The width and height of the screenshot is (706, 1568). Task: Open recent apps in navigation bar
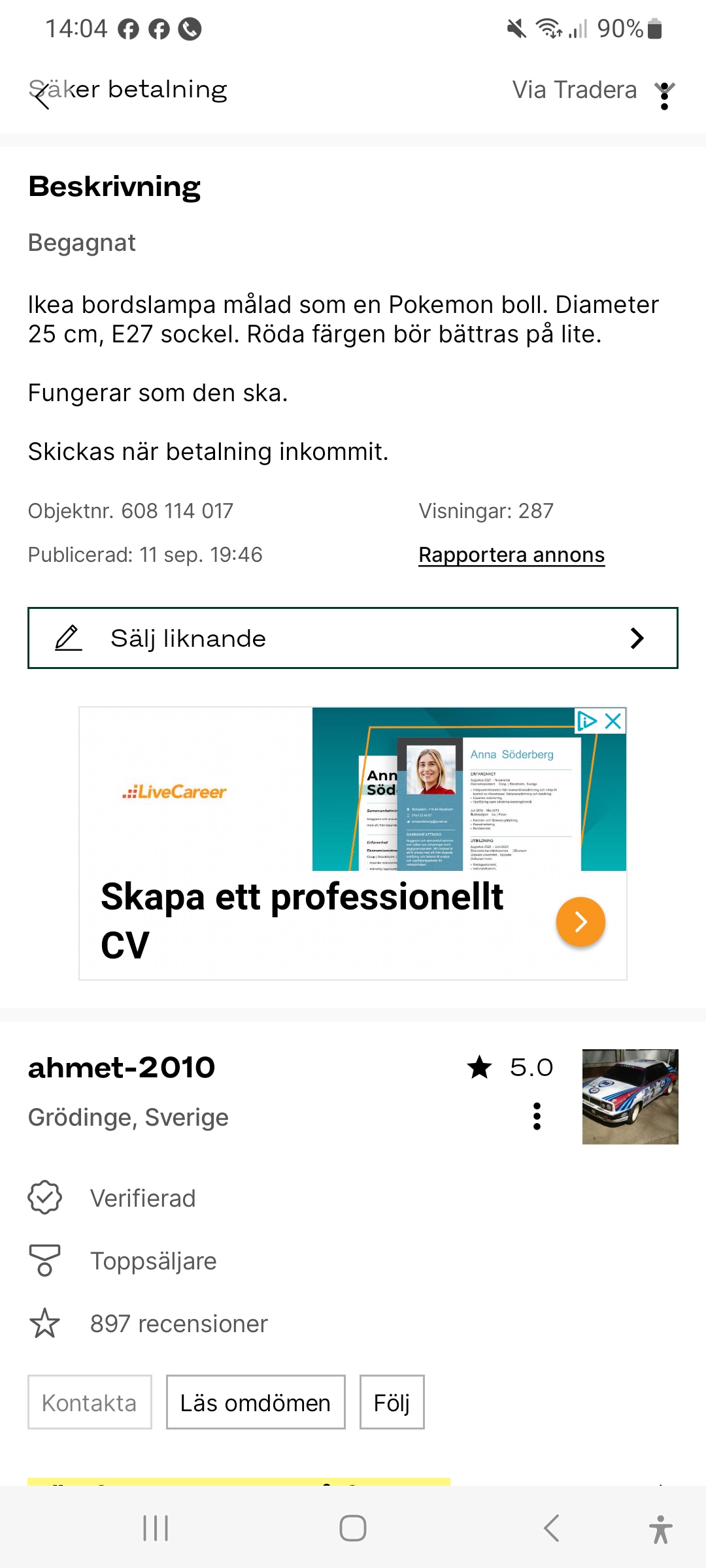156,1528
